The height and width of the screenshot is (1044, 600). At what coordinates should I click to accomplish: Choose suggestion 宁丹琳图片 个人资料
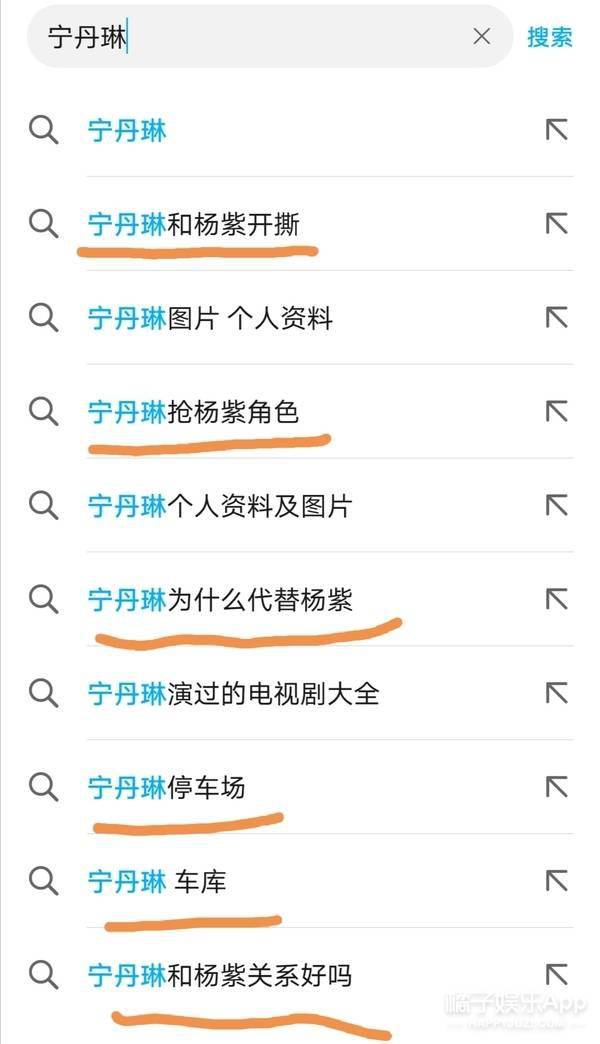click(x=210, y=318)
